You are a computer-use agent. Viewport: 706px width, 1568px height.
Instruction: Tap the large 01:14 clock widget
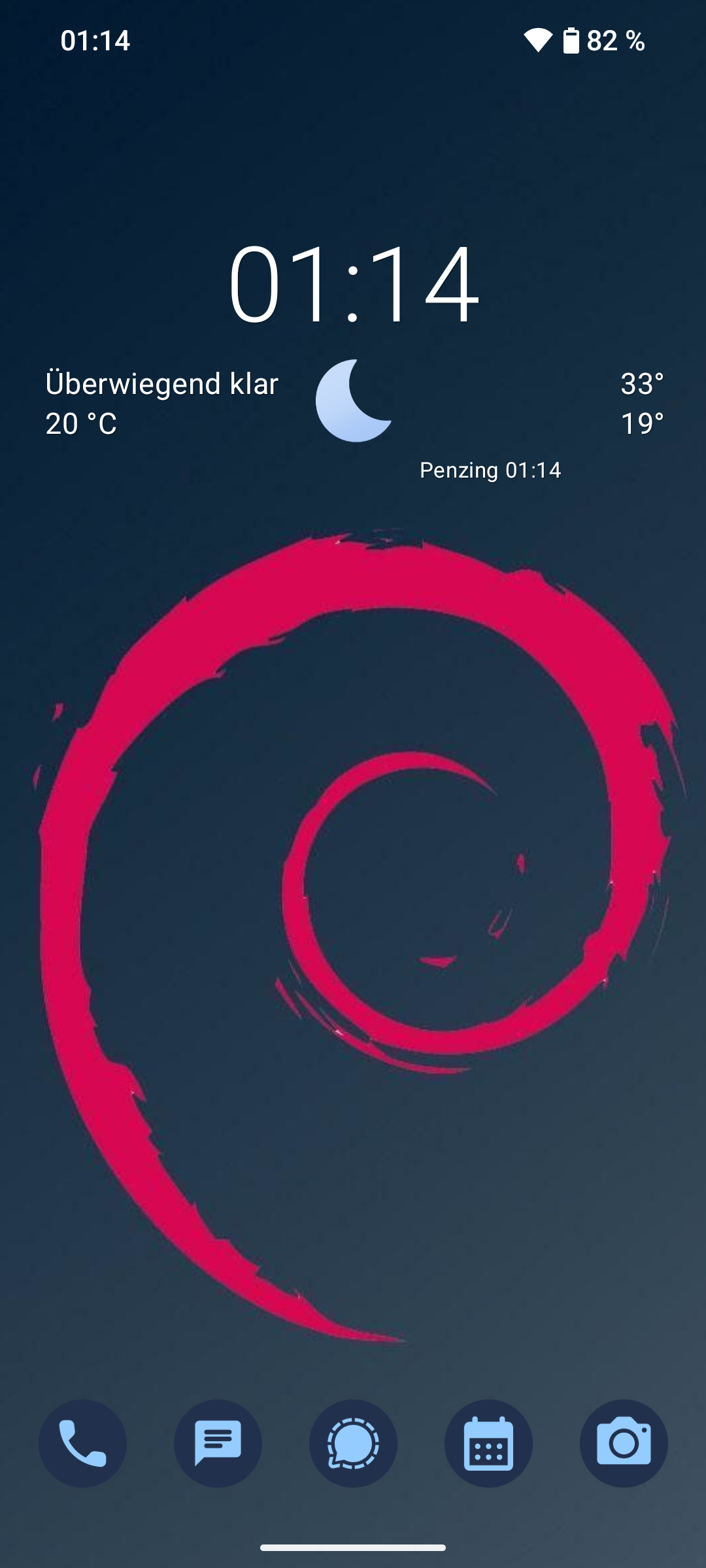pos(353,283)
